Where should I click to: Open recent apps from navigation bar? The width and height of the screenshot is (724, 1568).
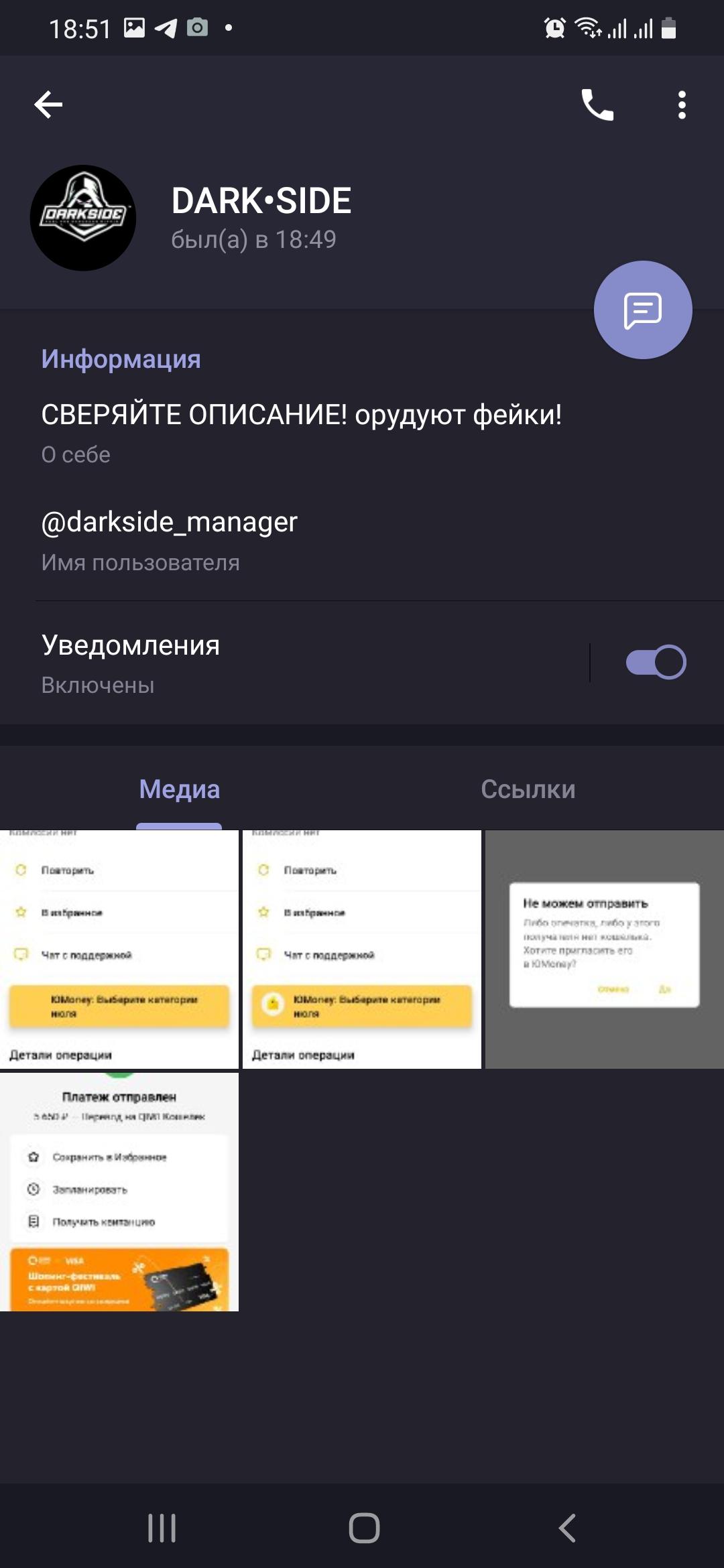tap(162, 1528)
